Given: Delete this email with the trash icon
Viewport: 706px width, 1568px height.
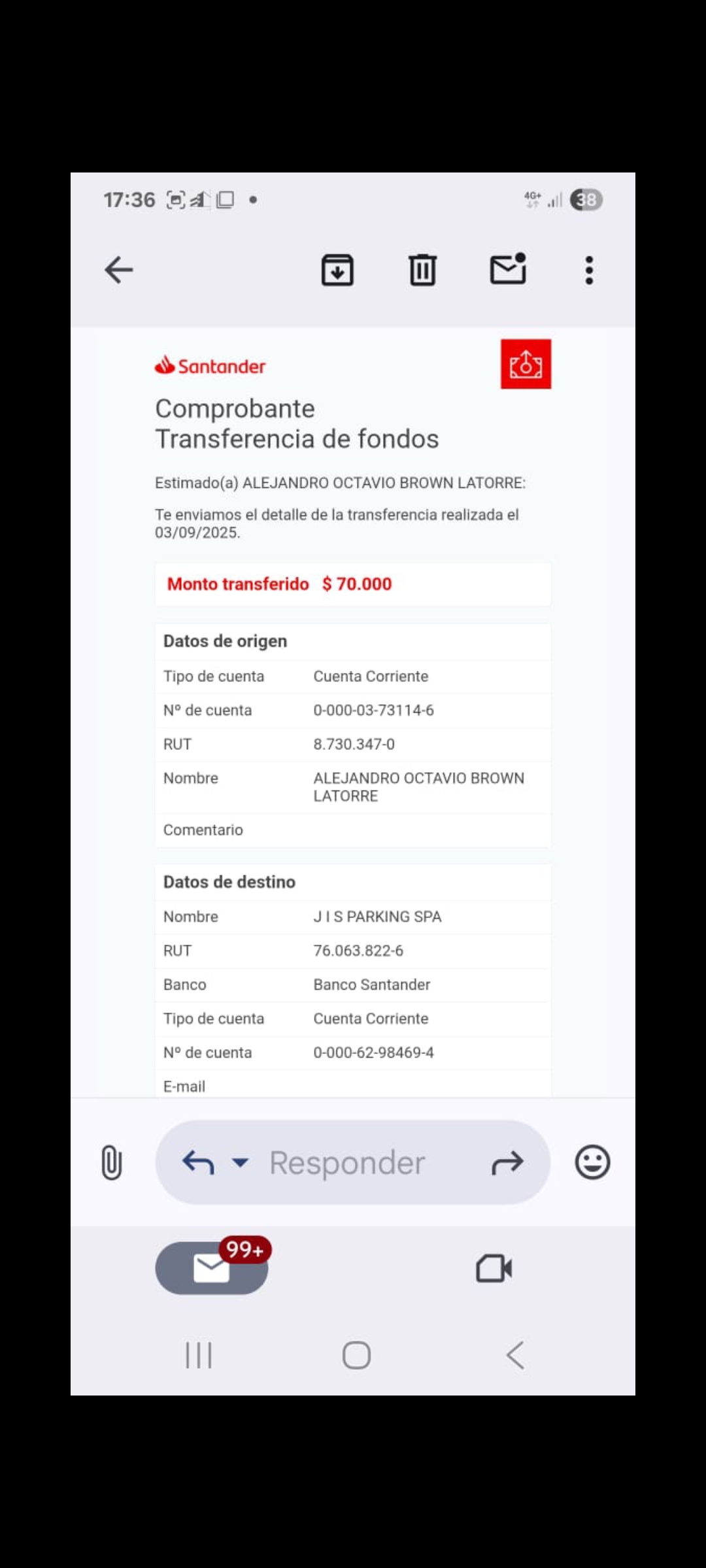Looking at the screenshot, I should [x=422, y=270].
